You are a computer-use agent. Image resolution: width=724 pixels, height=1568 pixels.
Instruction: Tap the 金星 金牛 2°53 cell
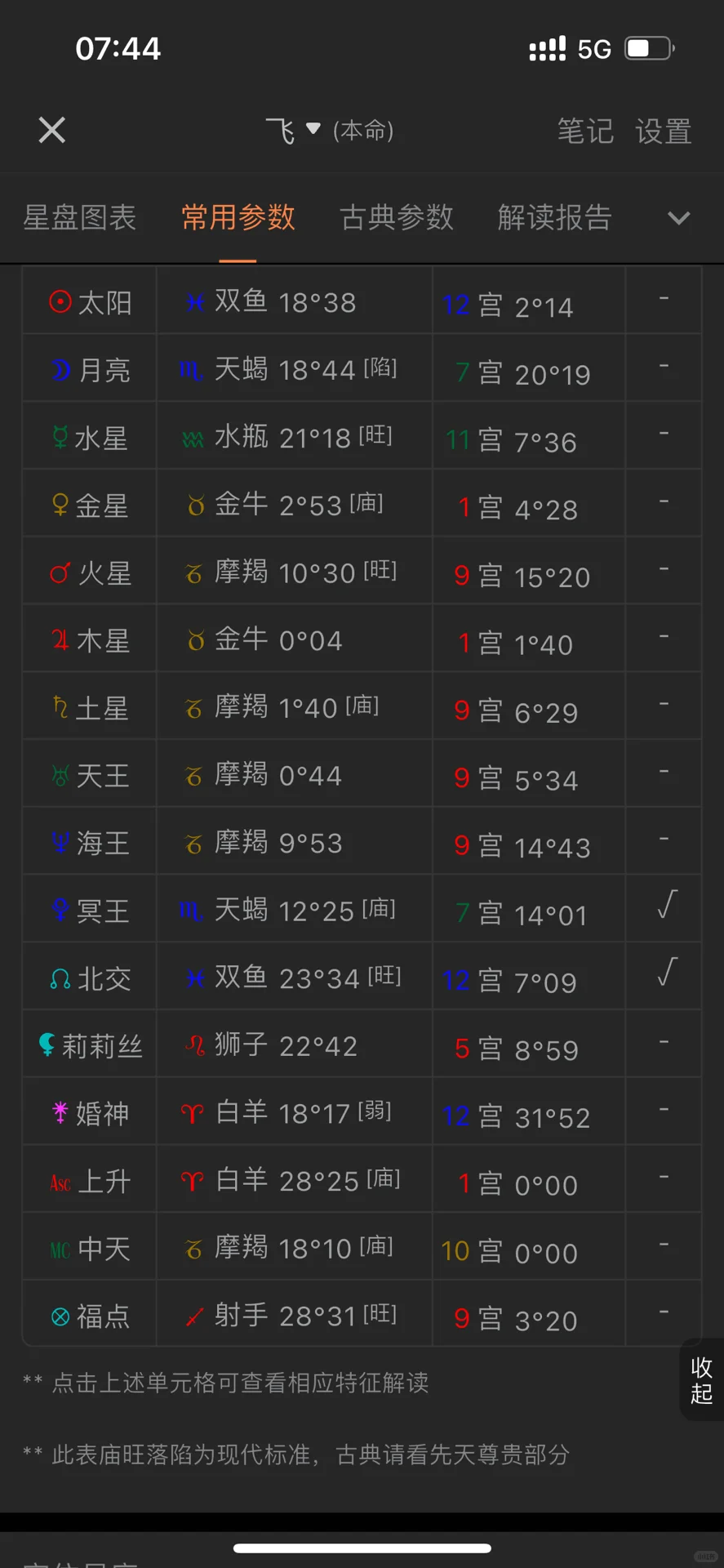coord(294,504)
